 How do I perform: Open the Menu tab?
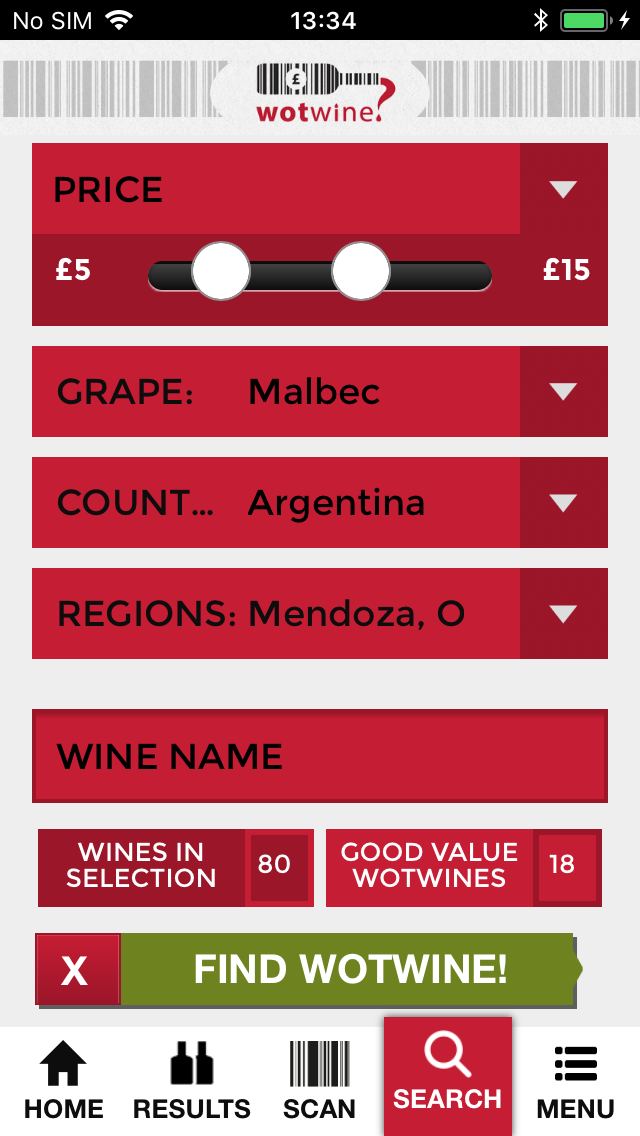tap(575, 1080)
